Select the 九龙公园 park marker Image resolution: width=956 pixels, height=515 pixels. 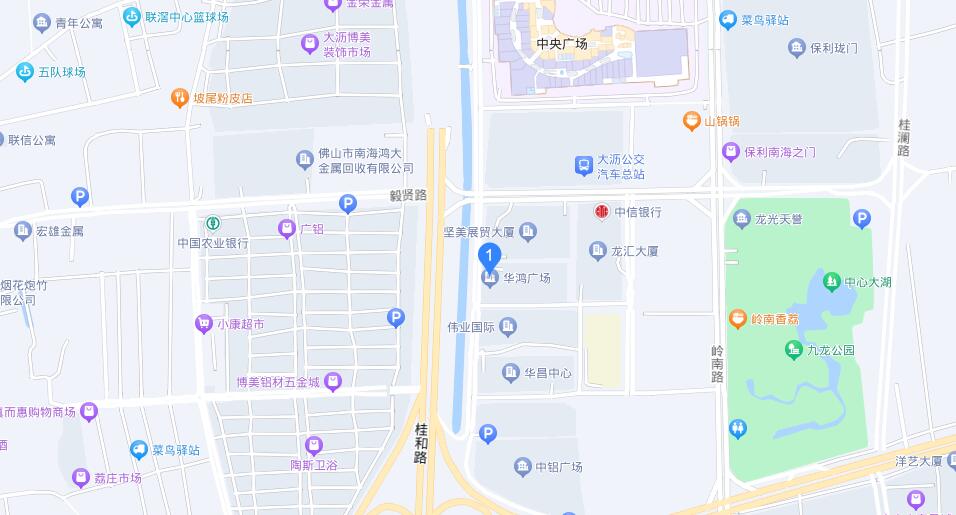pyautogui.click(x=793, y=350)
